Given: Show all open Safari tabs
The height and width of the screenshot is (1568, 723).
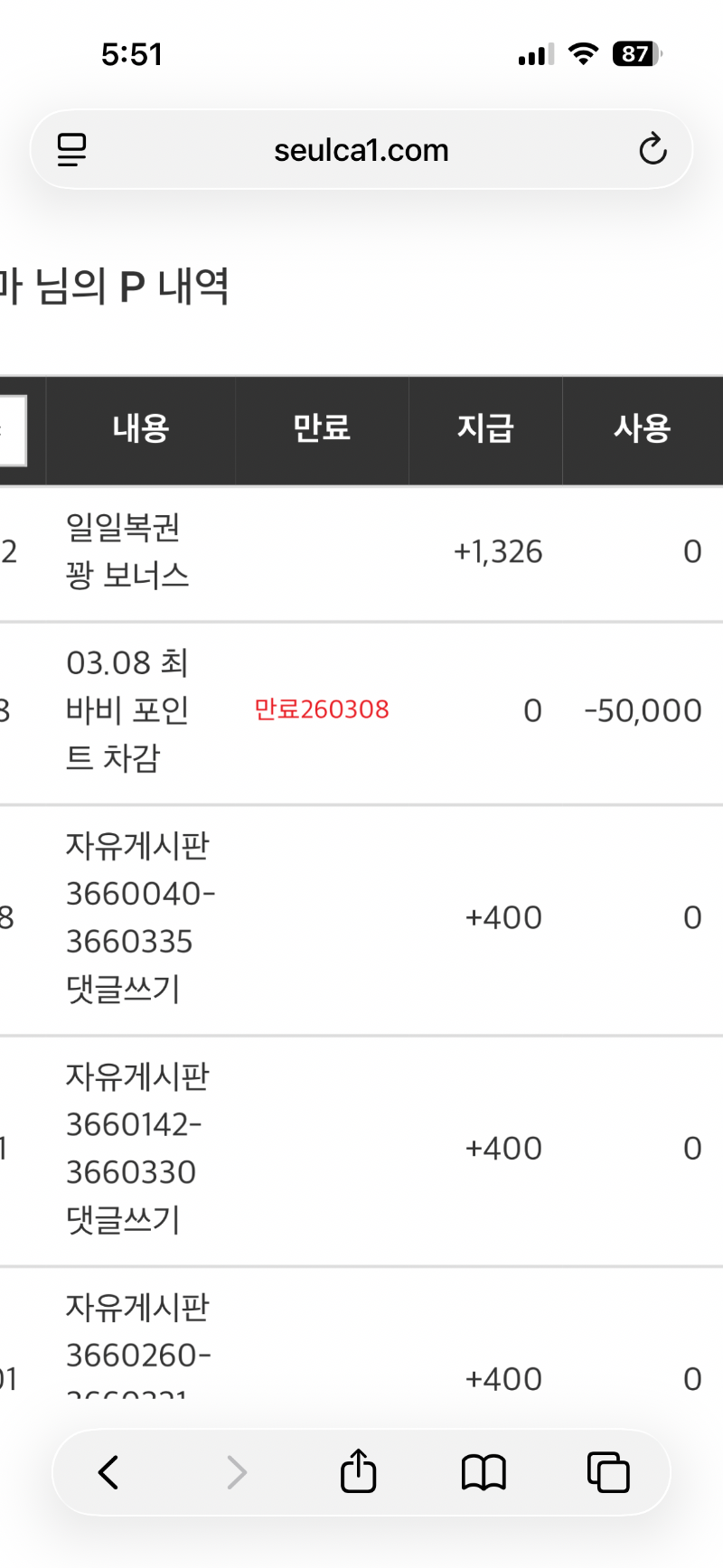Looking at the screenshot, I should (x=608, y=1472).
